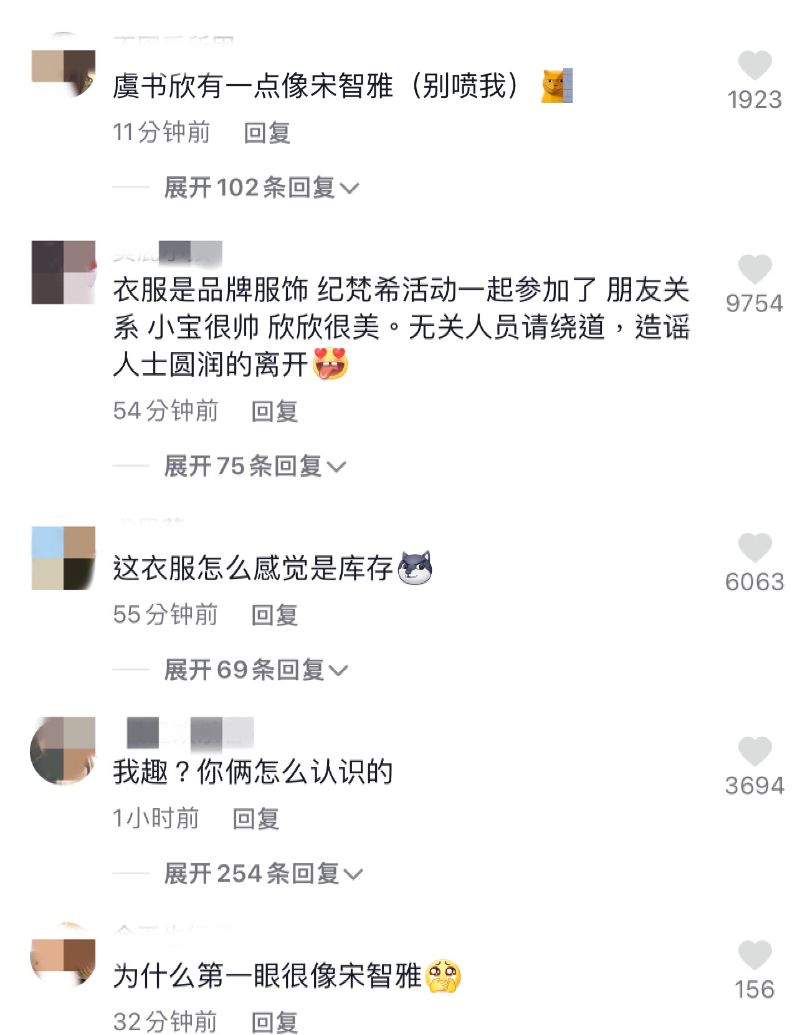Open avatar of the '这衣服怎么感觉是库存' commenter
The width and height of the screenshot is (800, 1035).
pyautogui.click(x=63, y=558)
